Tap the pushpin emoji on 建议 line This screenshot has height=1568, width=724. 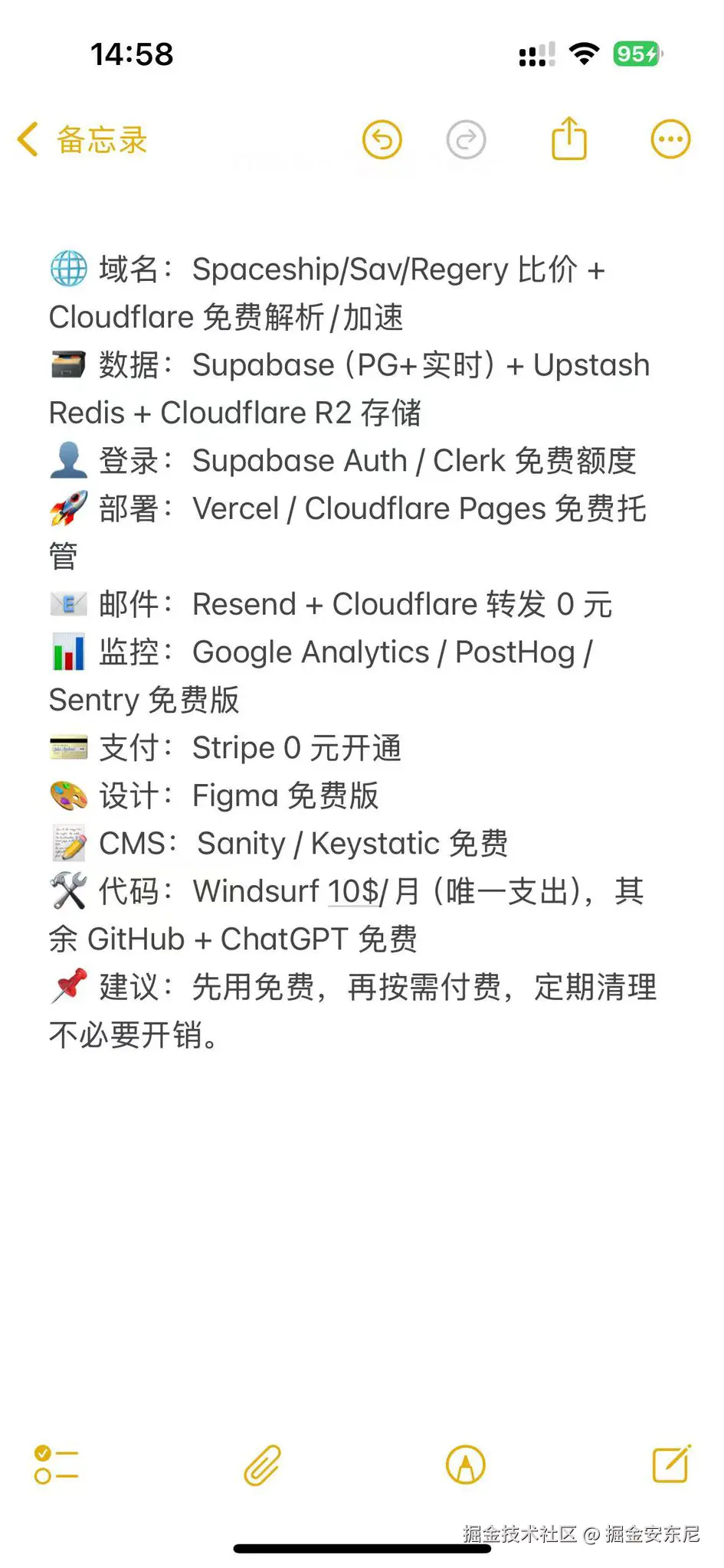tap(68, 987)
